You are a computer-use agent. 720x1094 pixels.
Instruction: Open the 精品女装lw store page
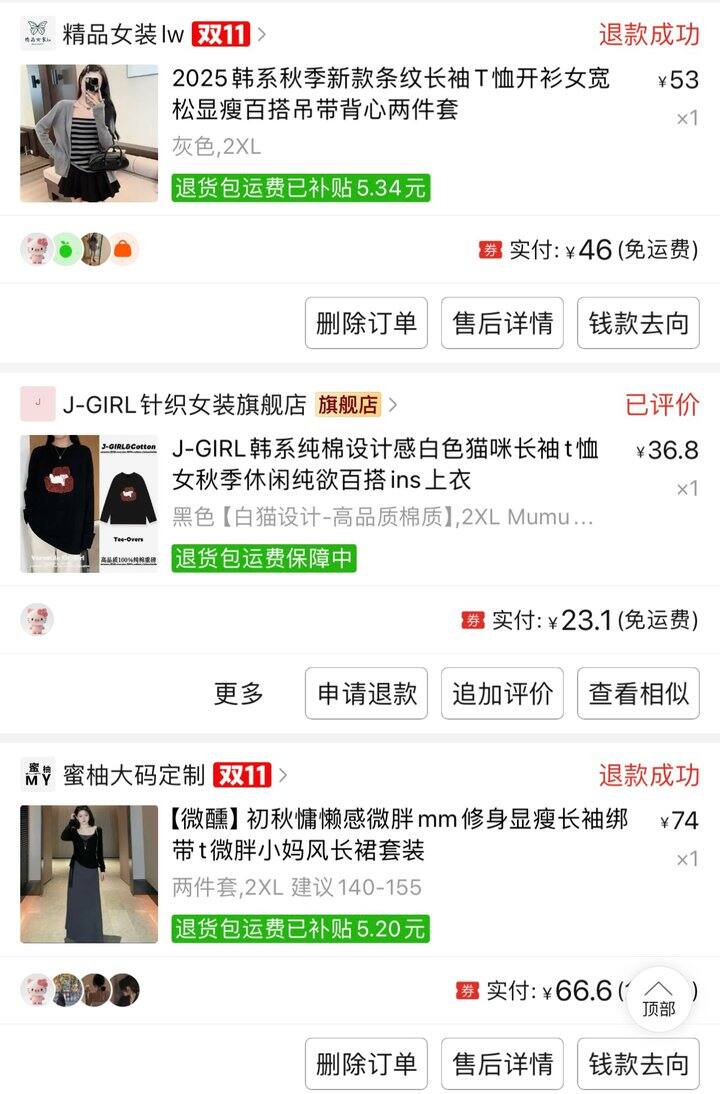pyautogui.click(x=123, y=34)
